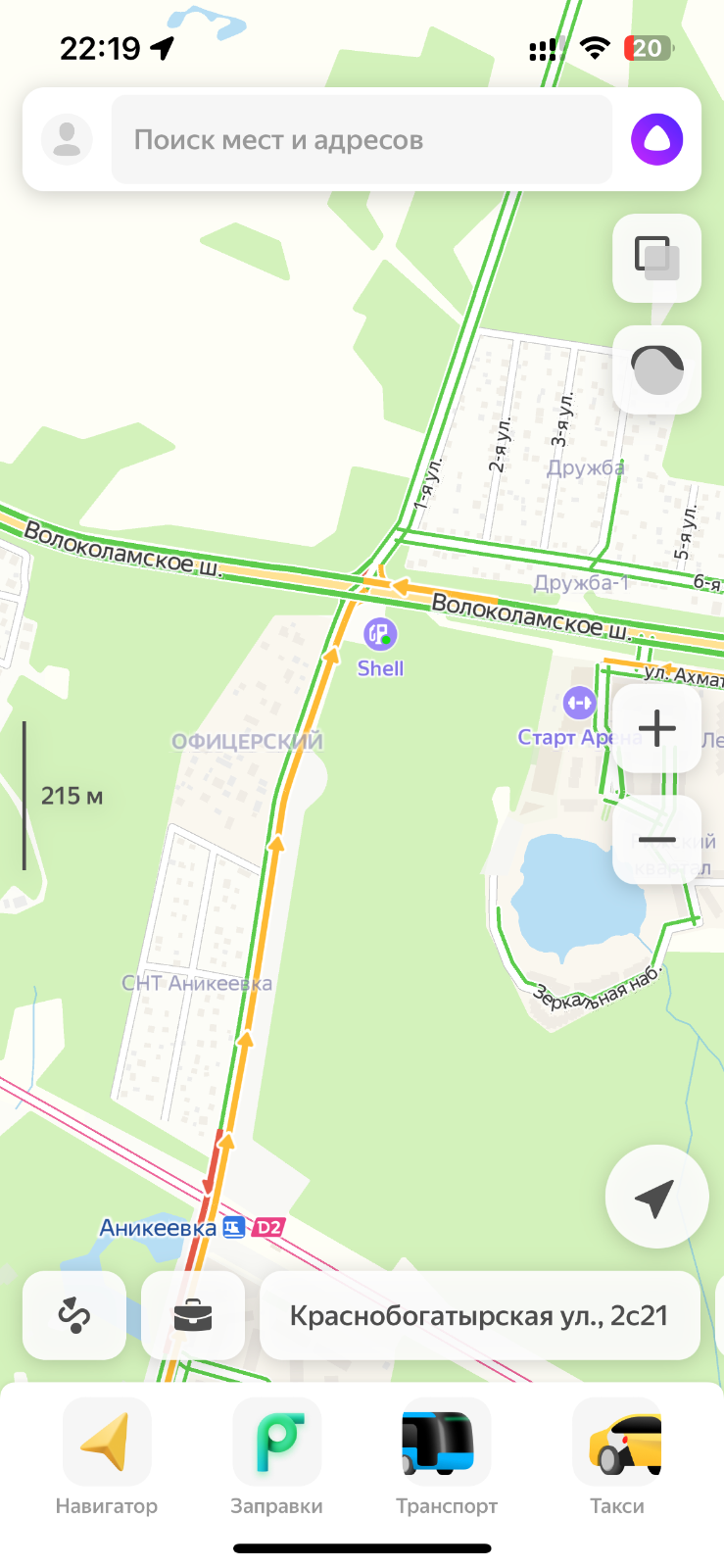The image size is (724, 1568).
Task: Toggle the traffic indicator button
Action: tap(656, 369)
